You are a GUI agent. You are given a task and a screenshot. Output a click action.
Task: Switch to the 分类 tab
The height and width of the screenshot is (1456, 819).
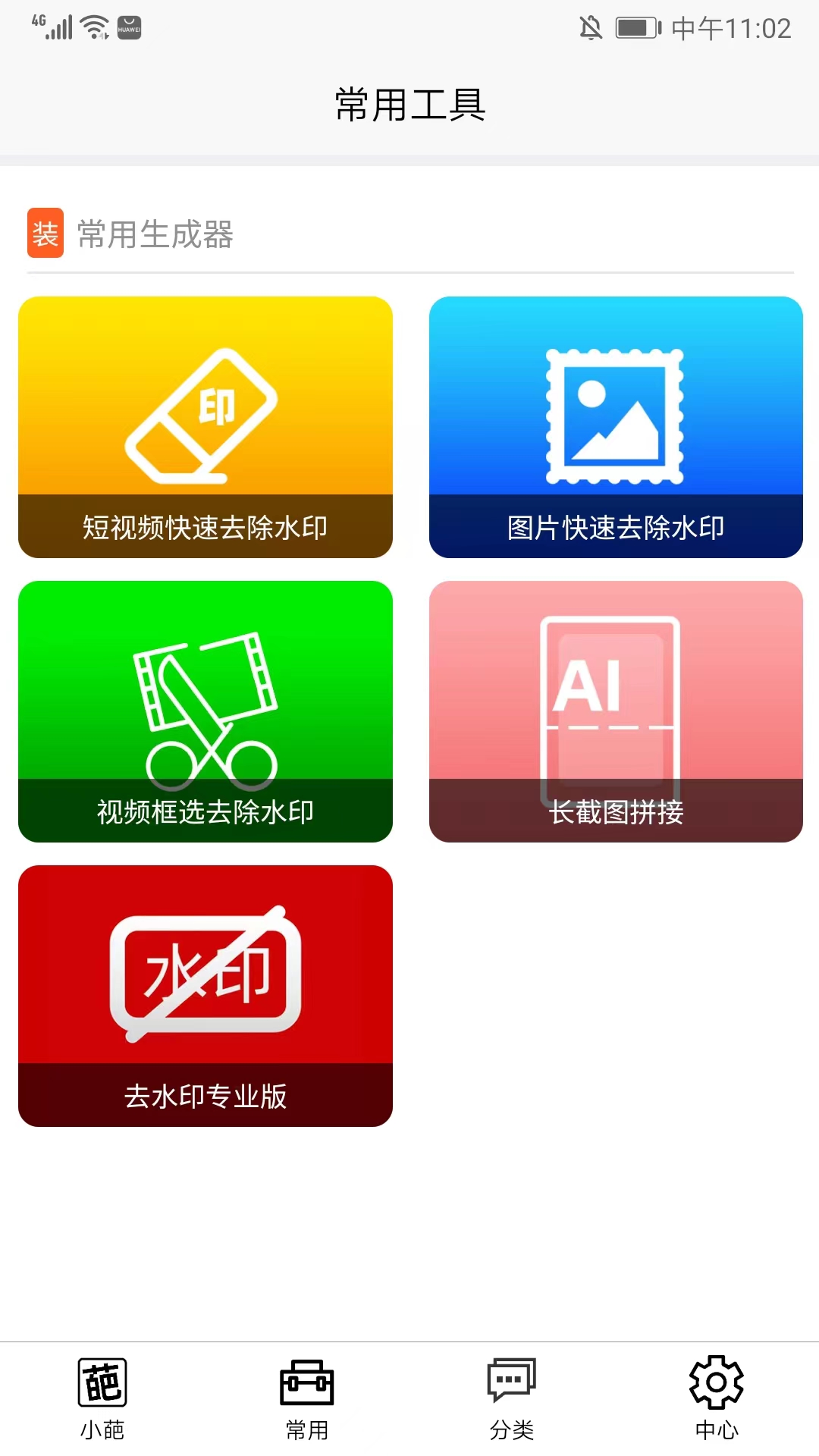click(x=512, y=1398)
